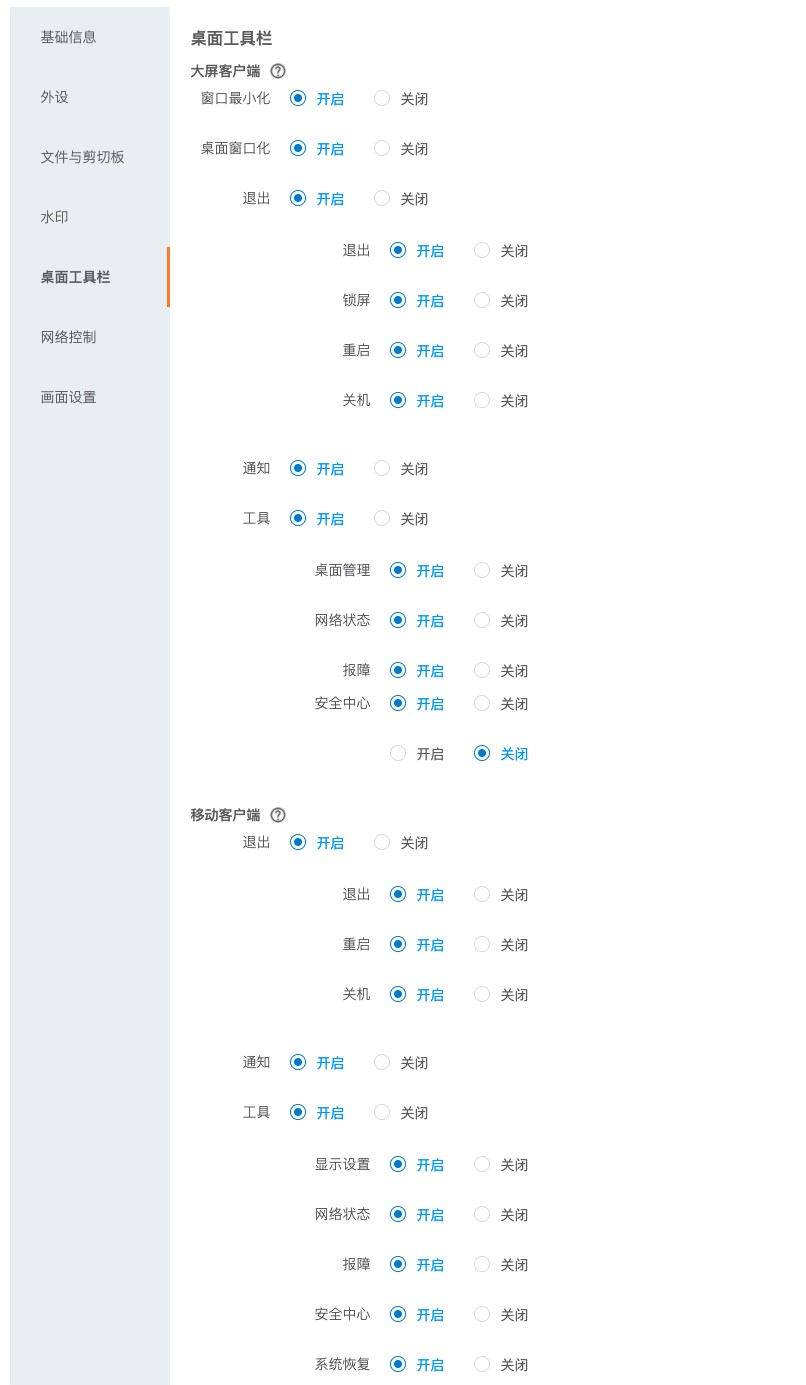Go to 文件与剪切板 settings
The height and width of the screenshot is (1385, 806).
(83, 157)
